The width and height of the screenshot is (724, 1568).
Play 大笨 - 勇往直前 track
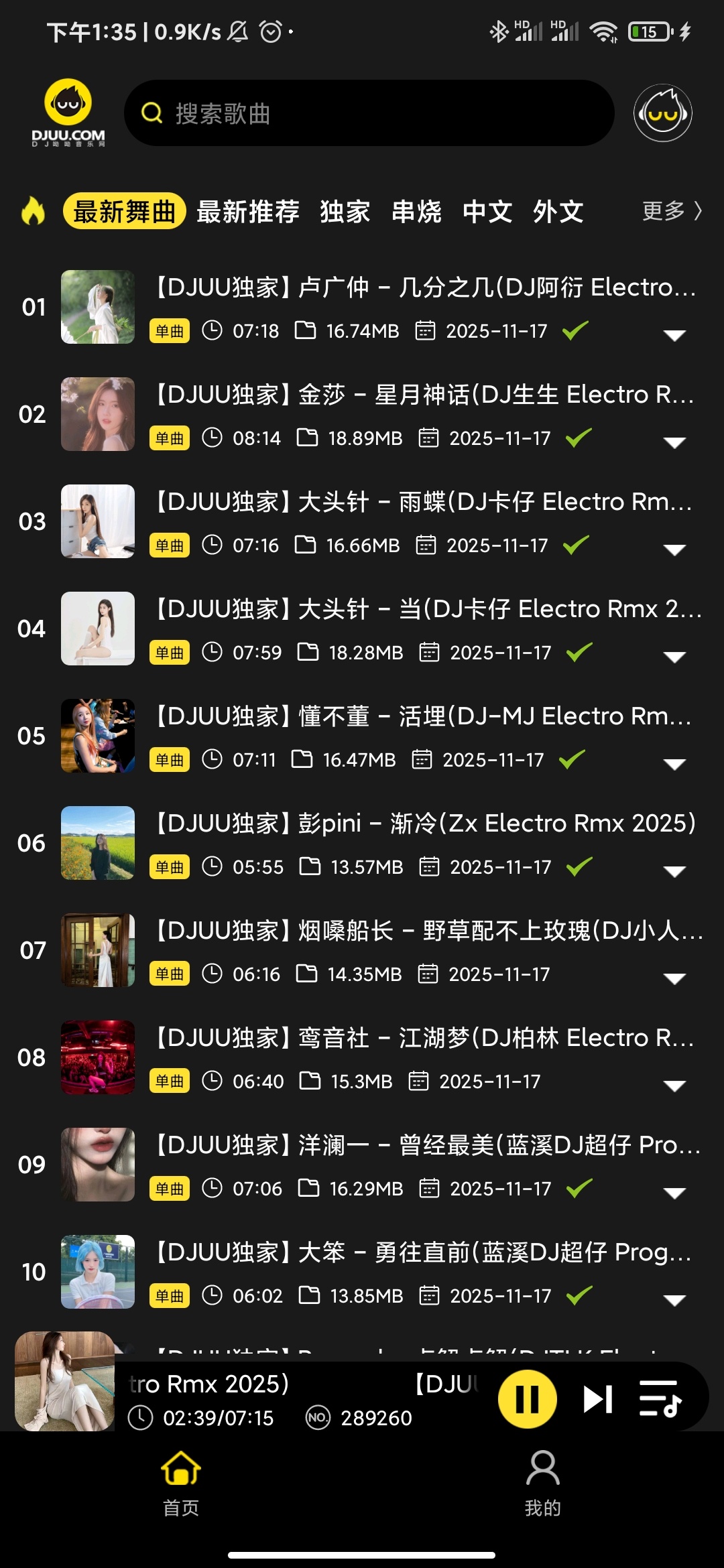422,1252
